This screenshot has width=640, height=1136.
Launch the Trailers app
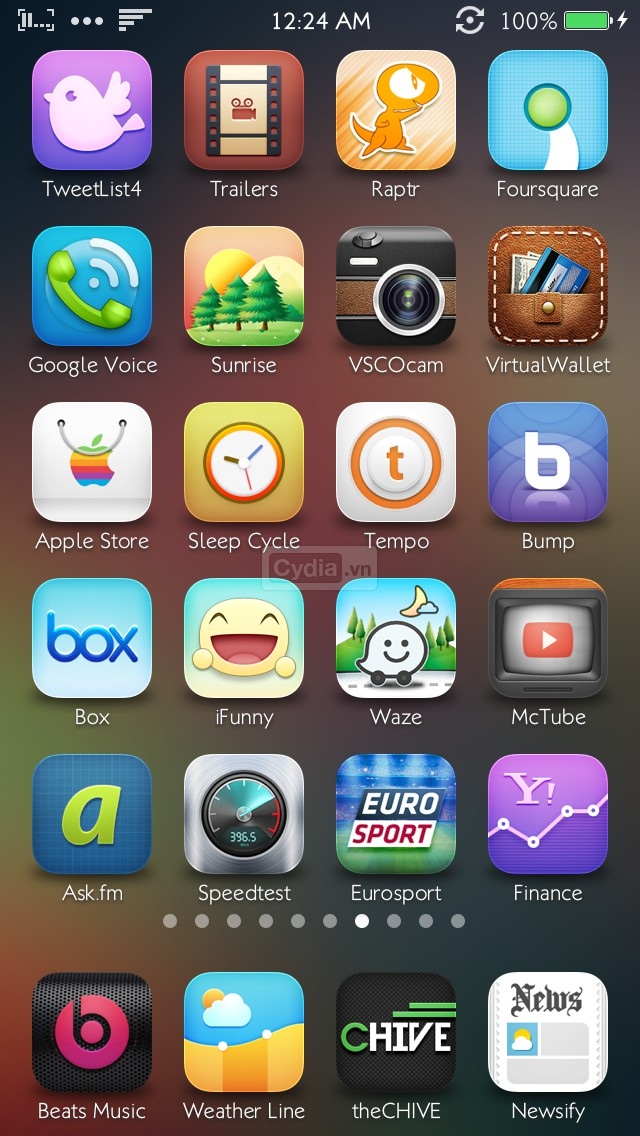[244, 110]
